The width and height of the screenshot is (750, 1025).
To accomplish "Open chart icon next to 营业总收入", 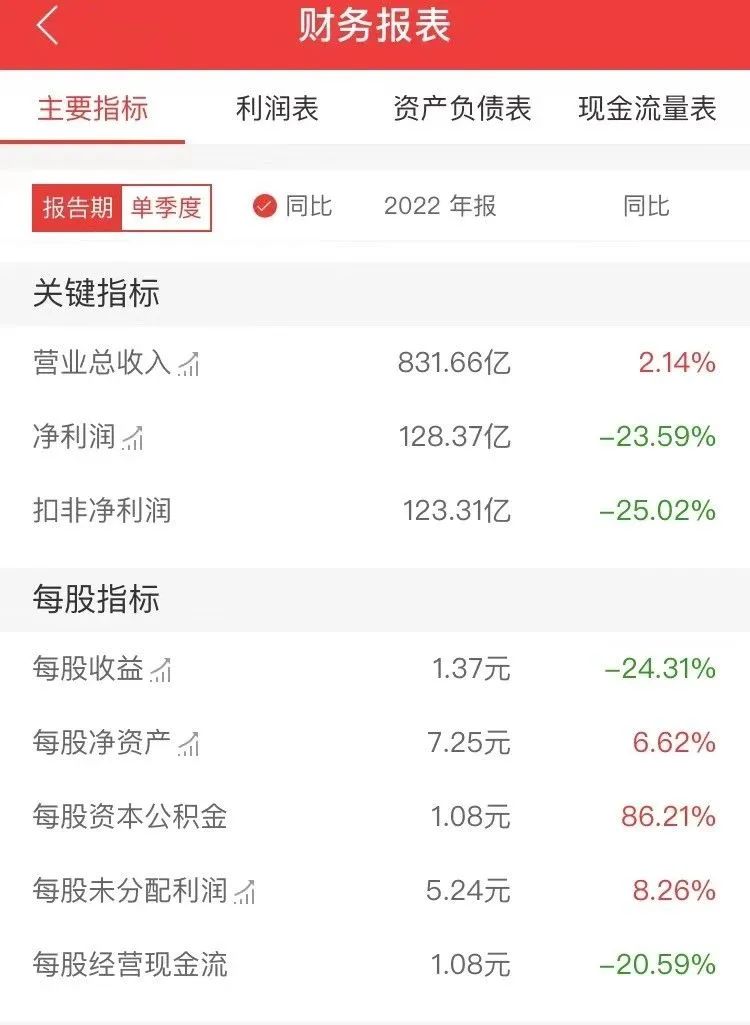I will click(x=189, y=364).
